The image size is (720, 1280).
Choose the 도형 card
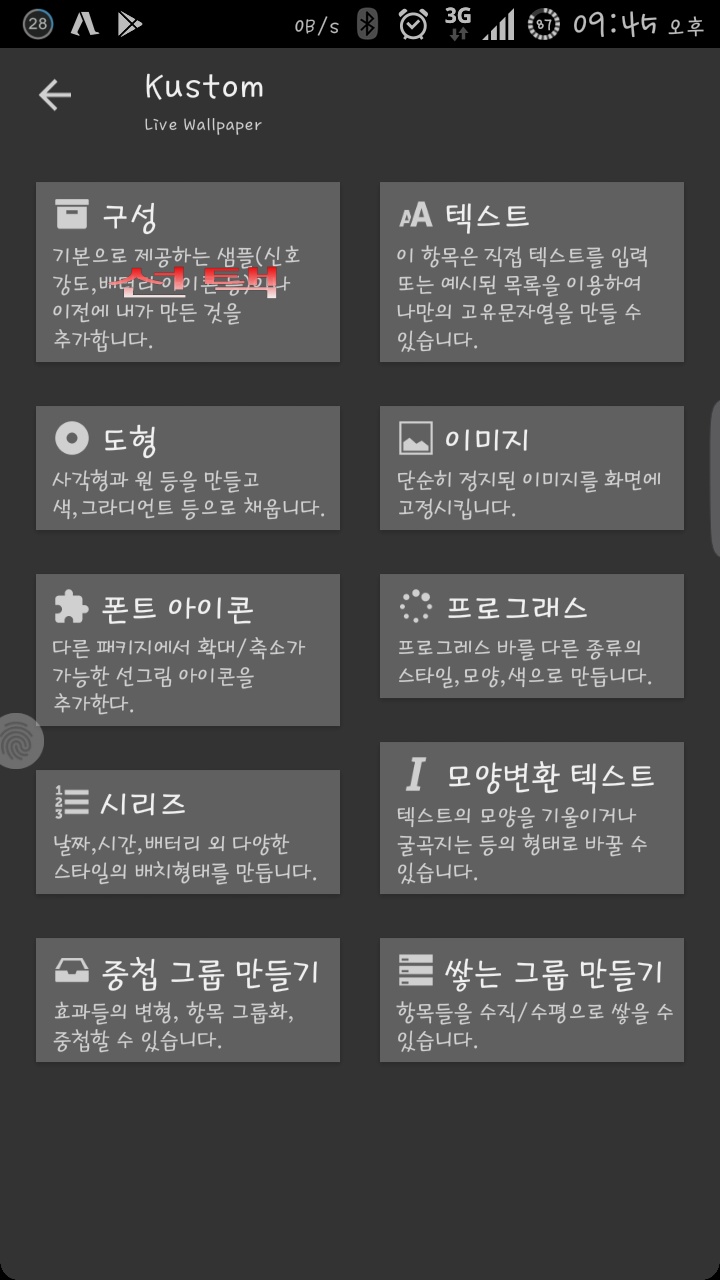point(188,468)
